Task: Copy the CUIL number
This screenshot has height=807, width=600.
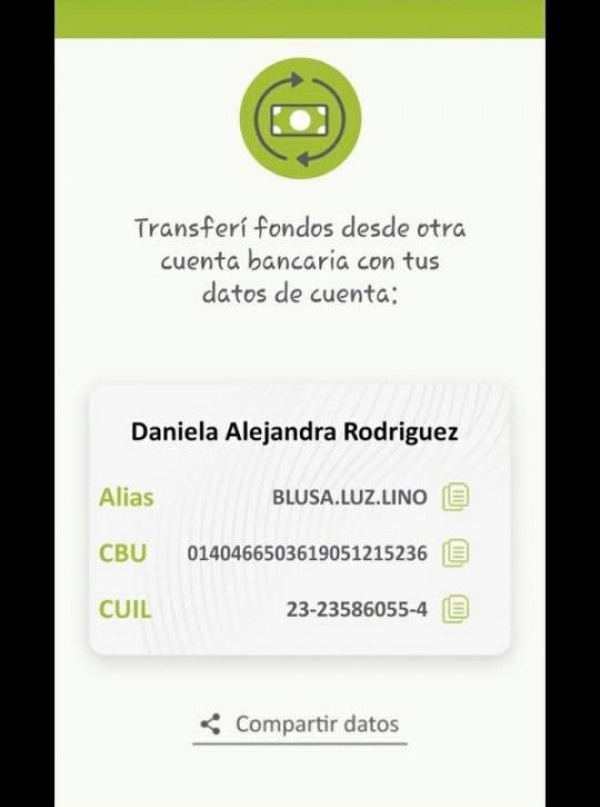Action: (456, 607)
